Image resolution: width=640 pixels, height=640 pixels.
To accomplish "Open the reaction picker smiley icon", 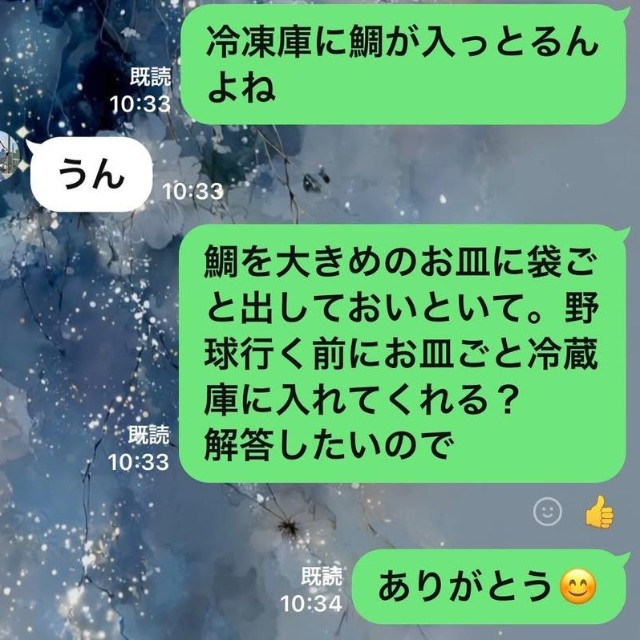I will point(547,512).
